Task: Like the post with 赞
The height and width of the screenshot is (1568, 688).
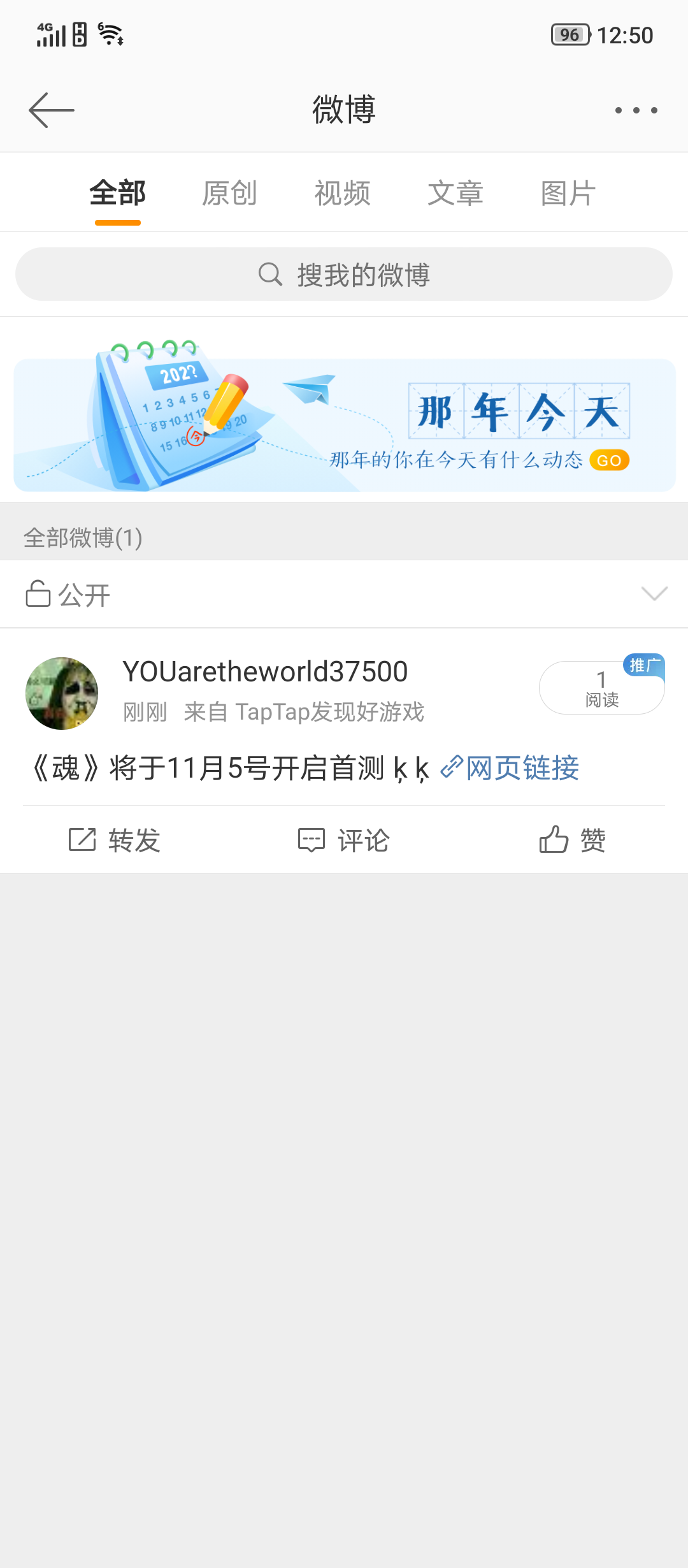Action: (572, 840)
